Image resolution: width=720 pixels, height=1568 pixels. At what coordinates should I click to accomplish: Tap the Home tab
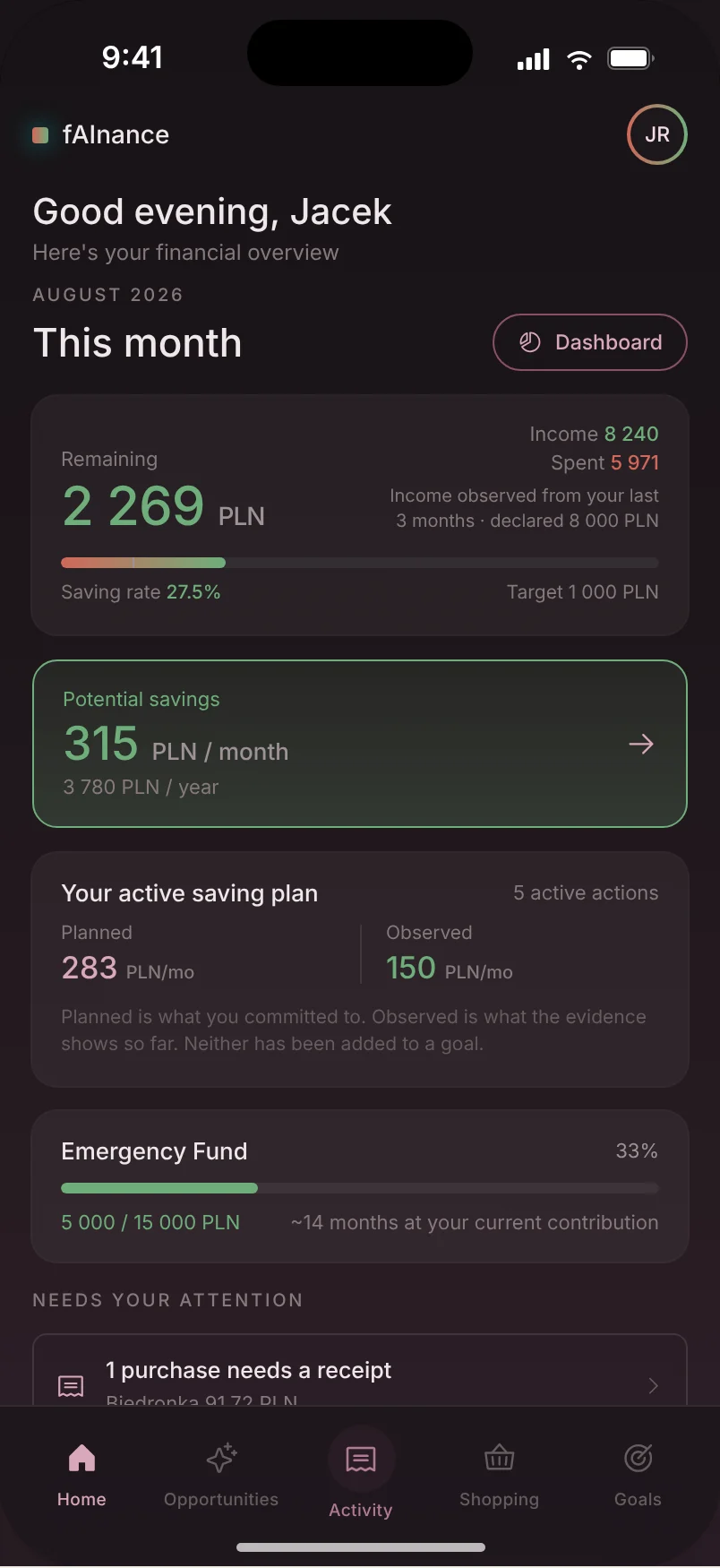click(81, 1476)
